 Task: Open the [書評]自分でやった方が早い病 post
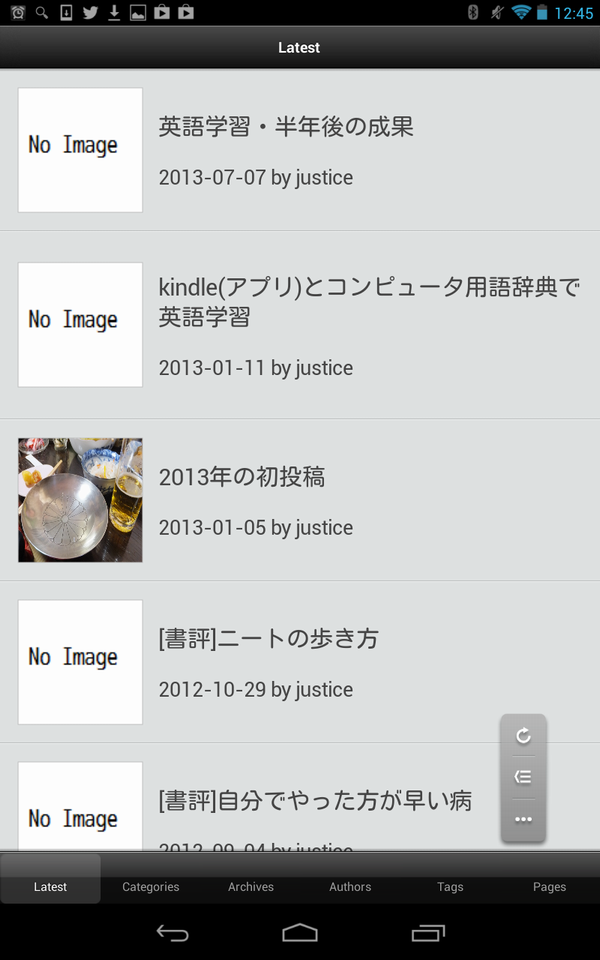315,801
